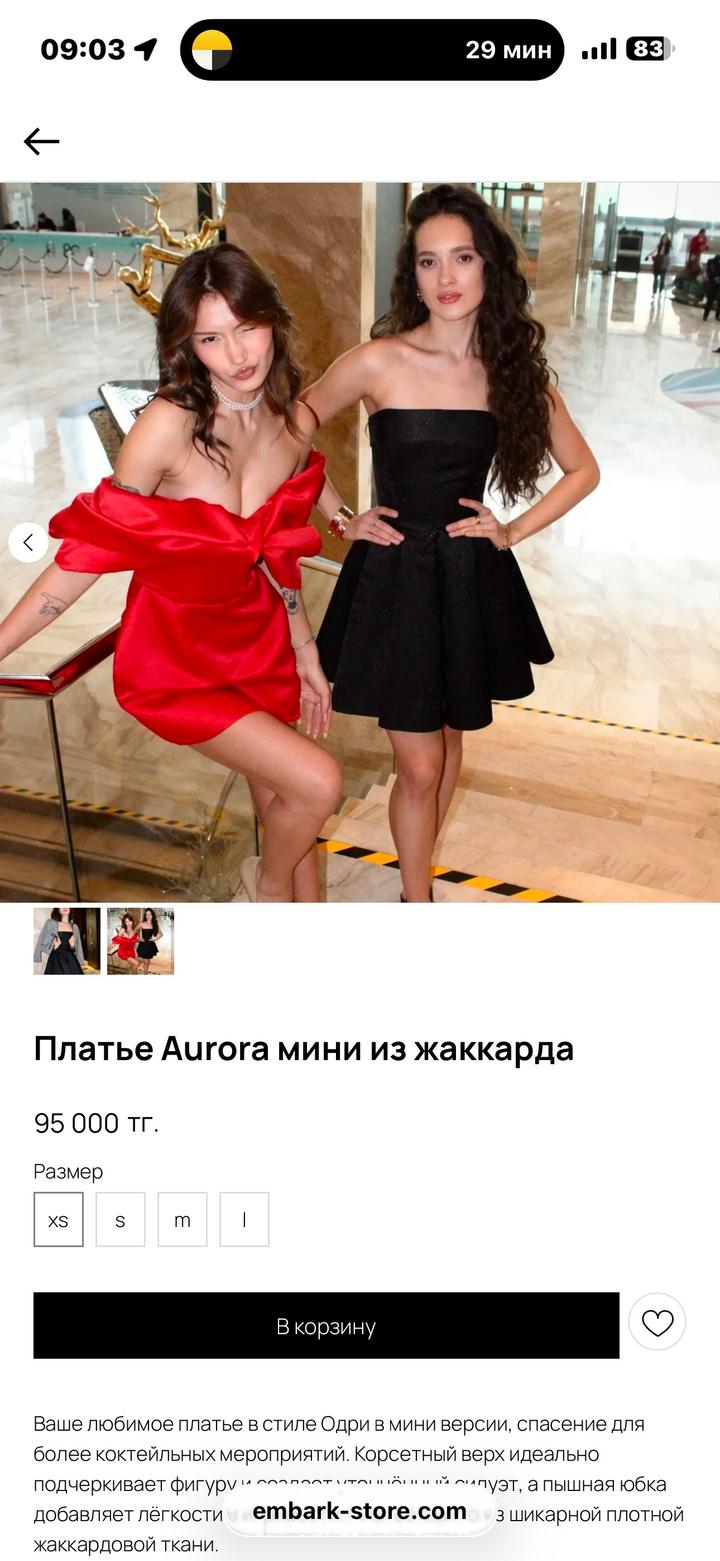This screenshot has width=720, height=1561.
Task: Tap the embark-store.com address pill
Action: [x=359, y=1511]
